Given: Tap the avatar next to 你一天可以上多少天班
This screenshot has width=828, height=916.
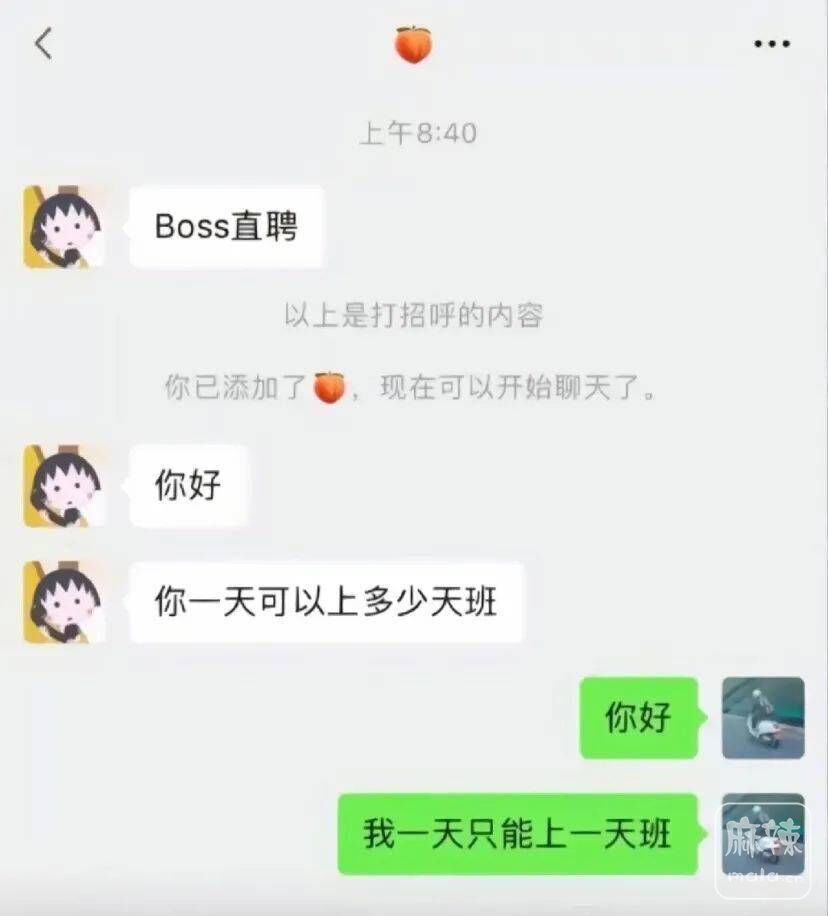Looking at the screenshot, I should click(64, 602).
